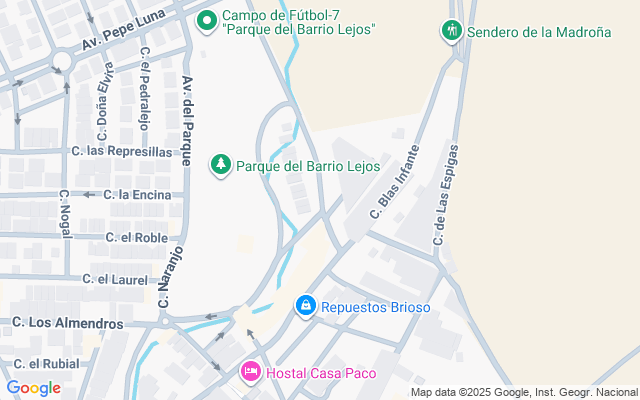Open the Campo de Fútbol-7 place marker

click(207, 21)
